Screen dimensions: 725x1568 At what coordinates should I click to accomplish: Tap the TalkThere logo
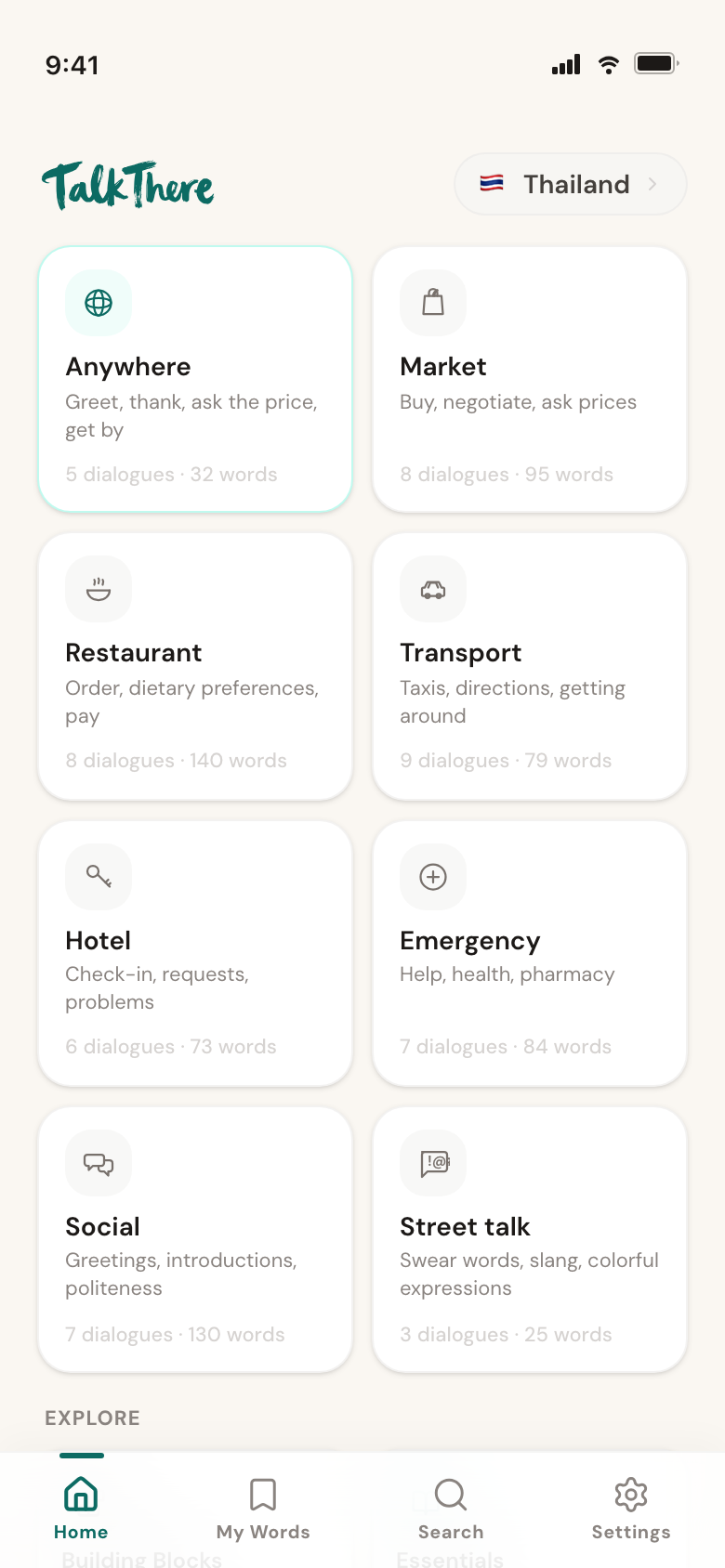[128, 184]
